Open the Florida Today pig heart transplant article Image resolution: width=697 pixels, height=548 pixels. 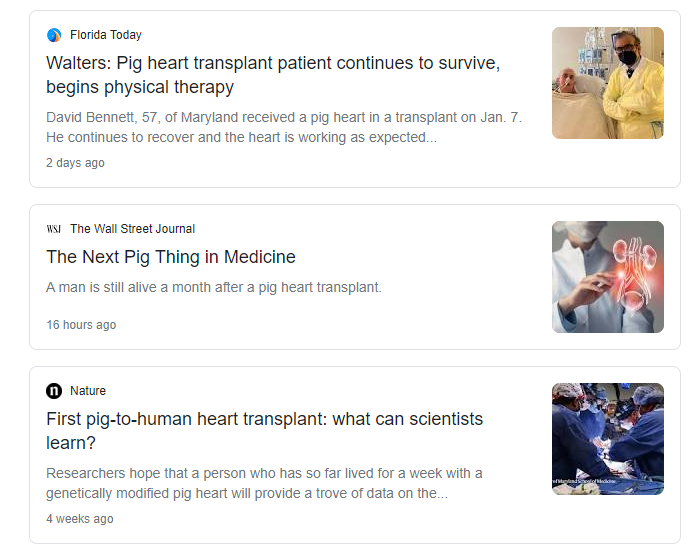tap(272, 75)
